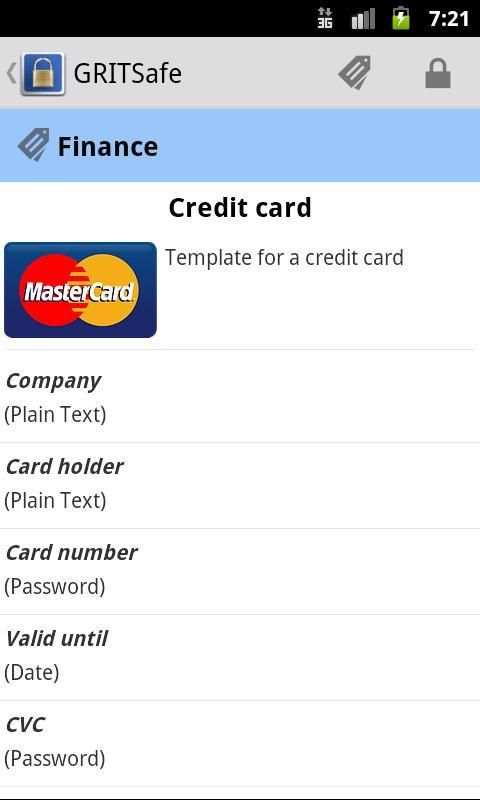This screenshot has height=800, width=480.
Task: Select the Card number field row
Action: (x=240, y=571)
